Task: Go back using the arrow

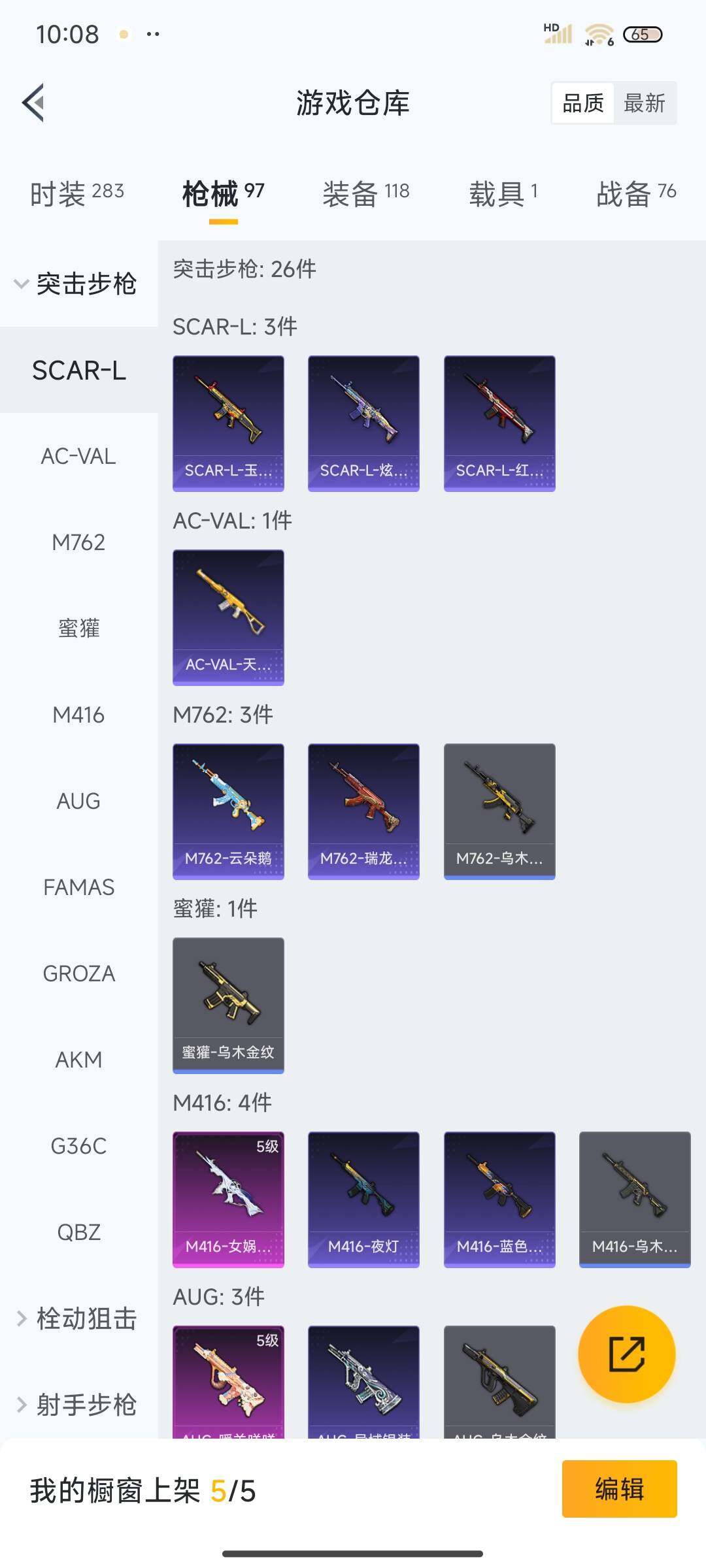Action: [x=34, y=103]
